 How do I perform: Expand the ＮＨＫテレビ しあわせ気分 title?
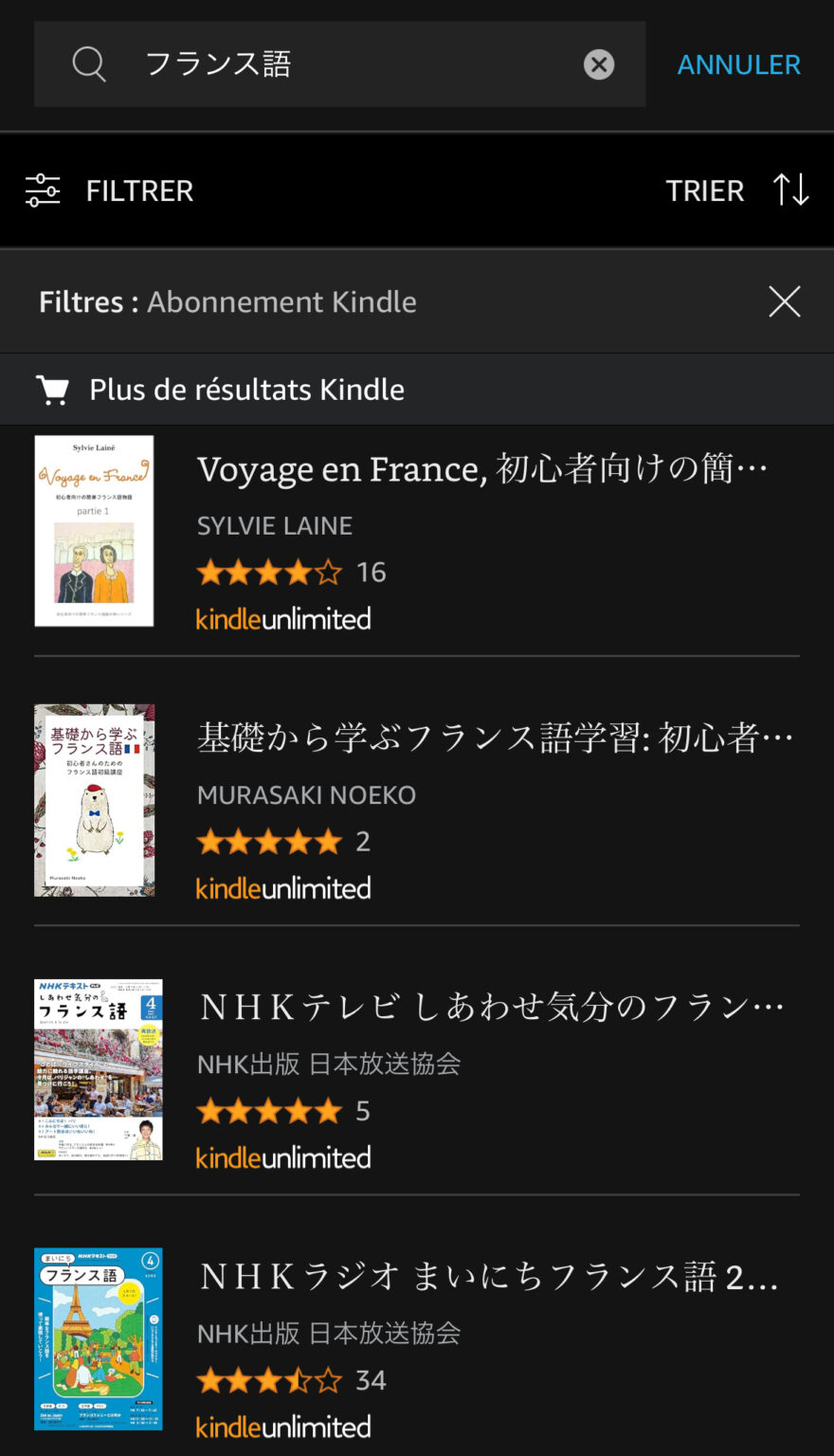tap(493, 1003)
